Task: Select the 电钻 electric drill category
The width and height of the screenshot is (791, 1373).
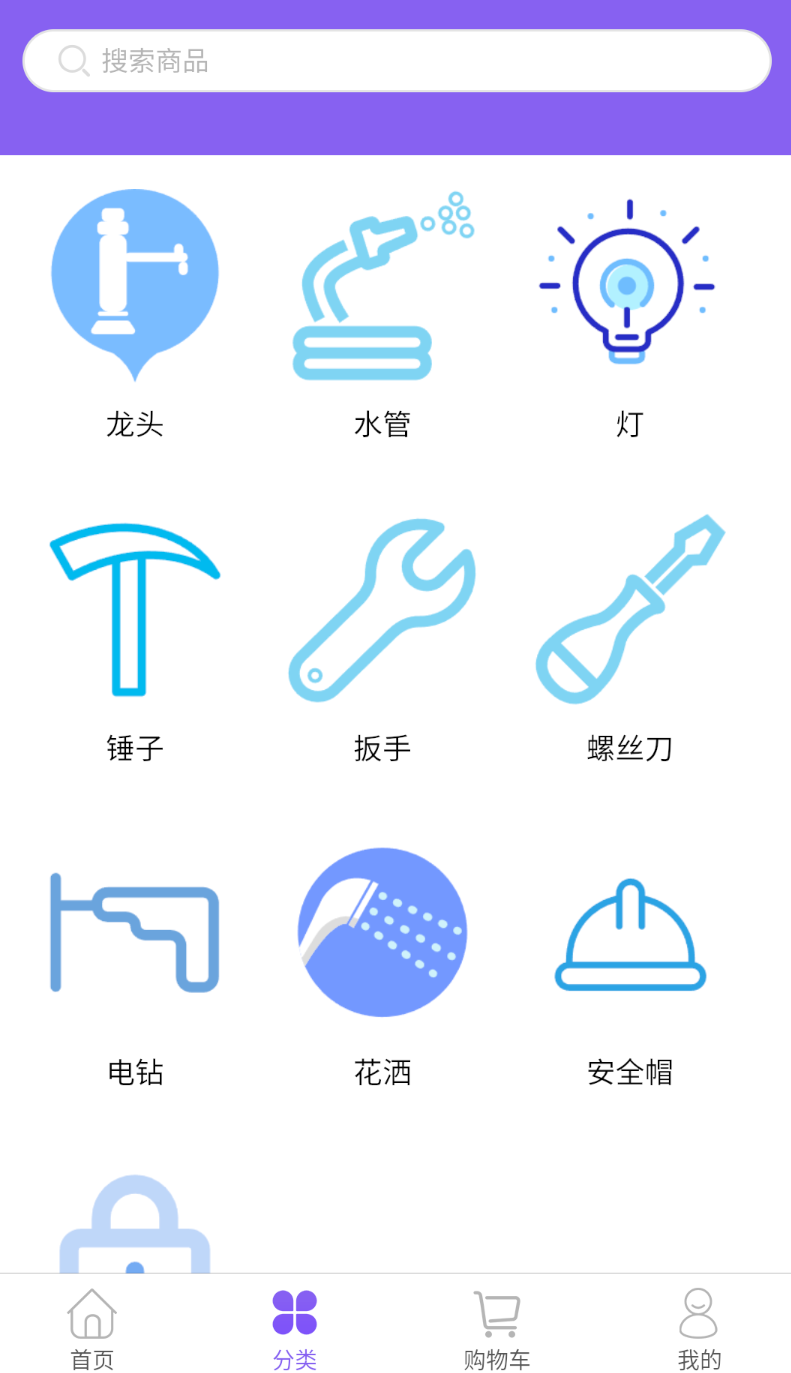Action: 135,963
